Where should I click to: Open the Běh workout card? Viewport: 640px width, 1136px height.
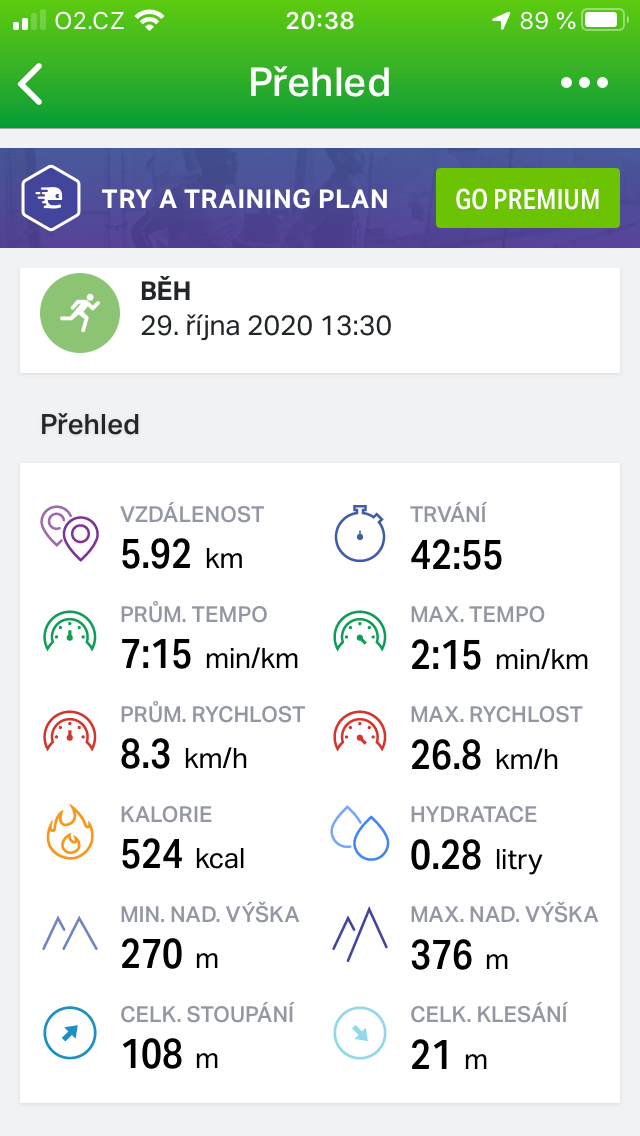click(320, 320)
